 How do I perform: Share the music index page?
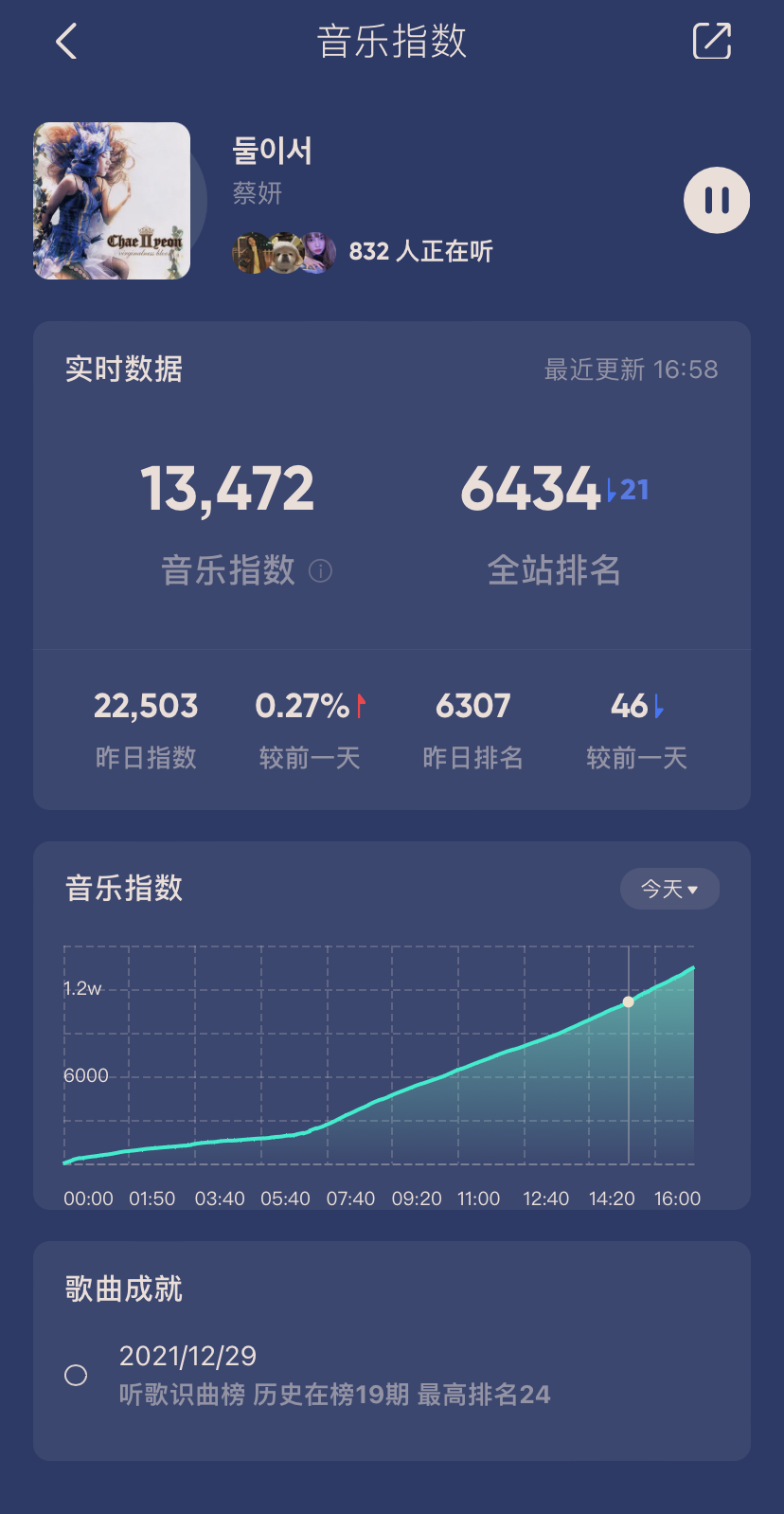pos(712,41)
